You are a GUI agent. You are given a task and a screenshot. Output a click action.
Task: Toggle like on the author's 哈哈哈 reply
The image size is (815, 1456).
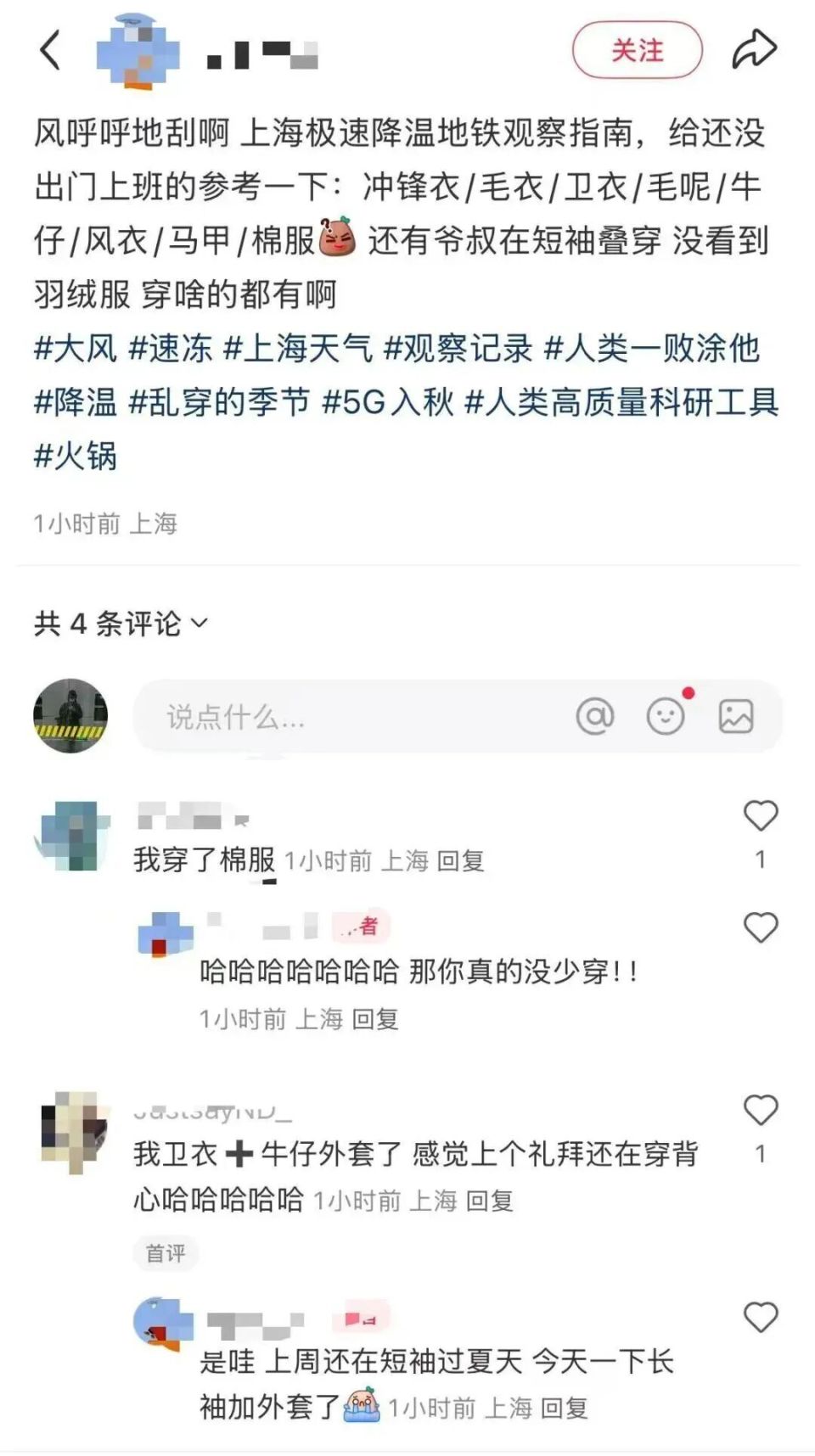tap(760, 929)
